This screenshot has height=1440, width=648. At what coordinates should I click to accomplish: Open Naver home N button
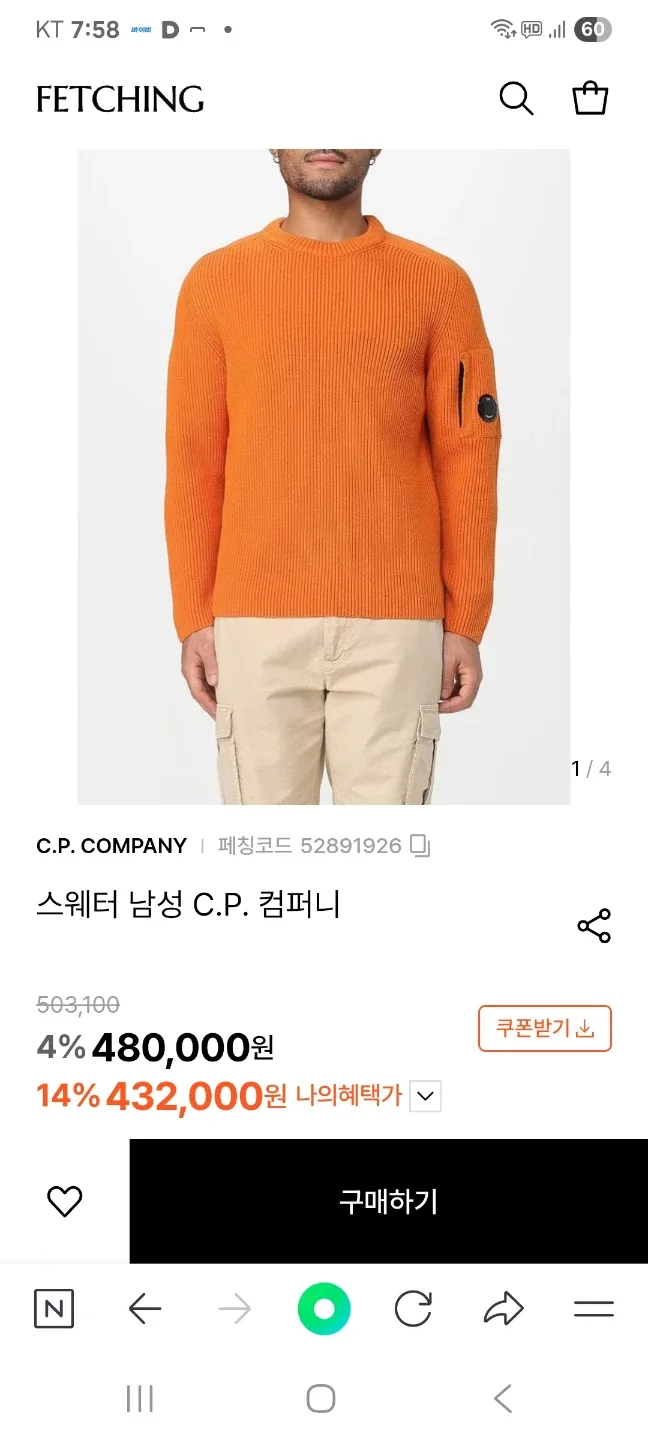[54, 1309]
